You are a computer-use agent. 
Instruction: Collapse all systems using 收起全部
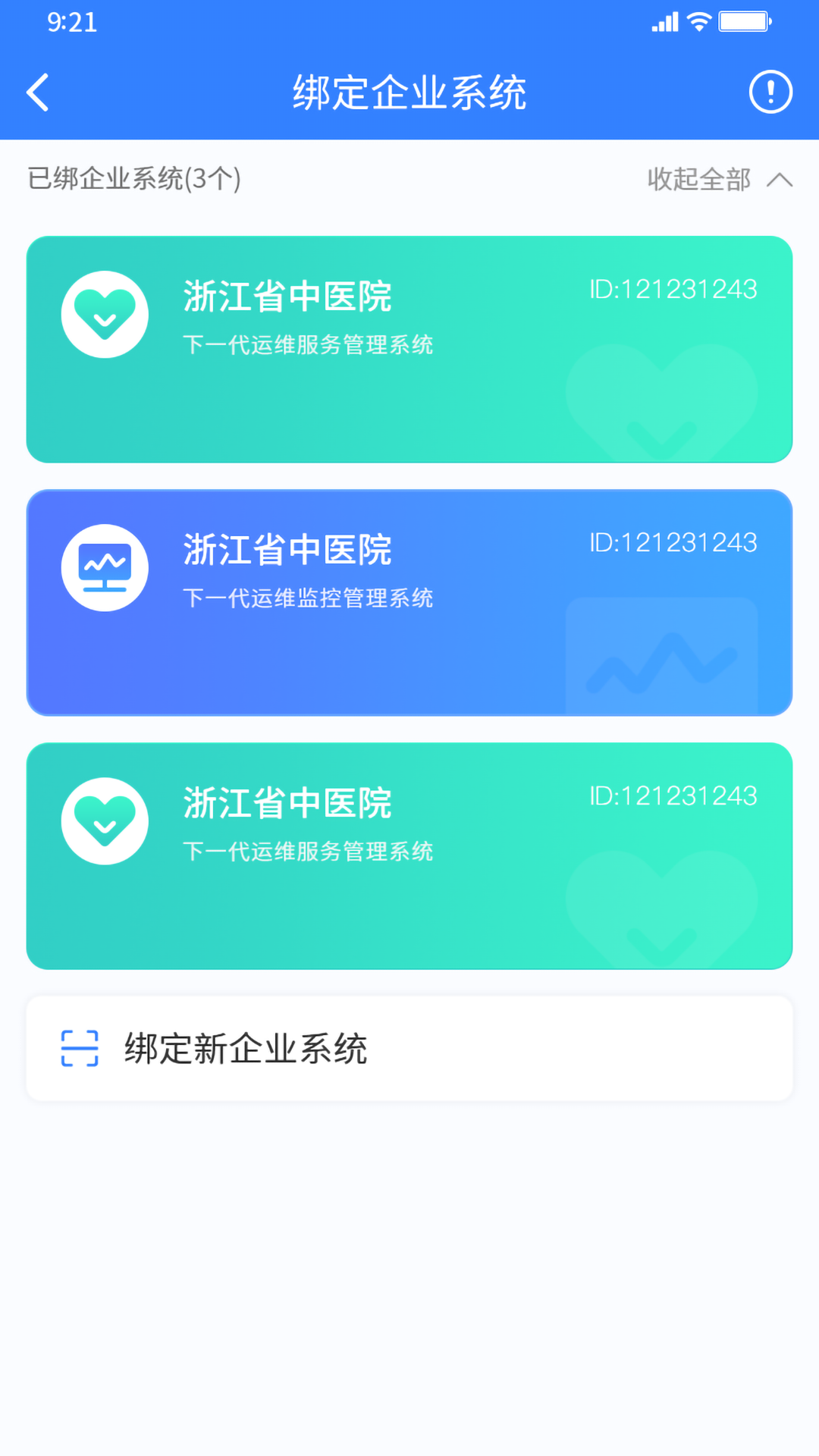(698, 180)
